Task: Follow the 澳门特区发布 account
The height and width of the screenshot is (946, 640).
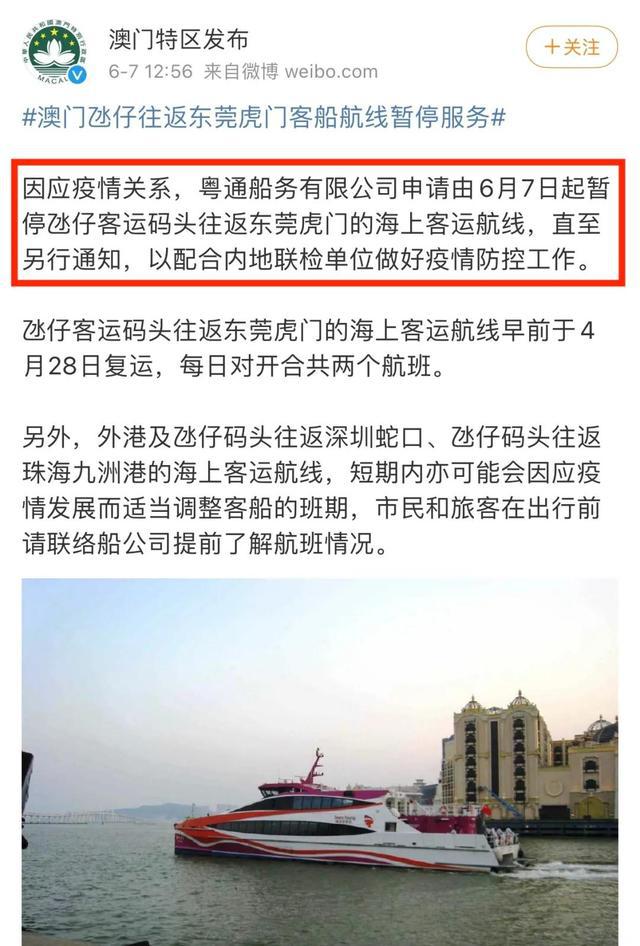Action: (x=572, y=47)
